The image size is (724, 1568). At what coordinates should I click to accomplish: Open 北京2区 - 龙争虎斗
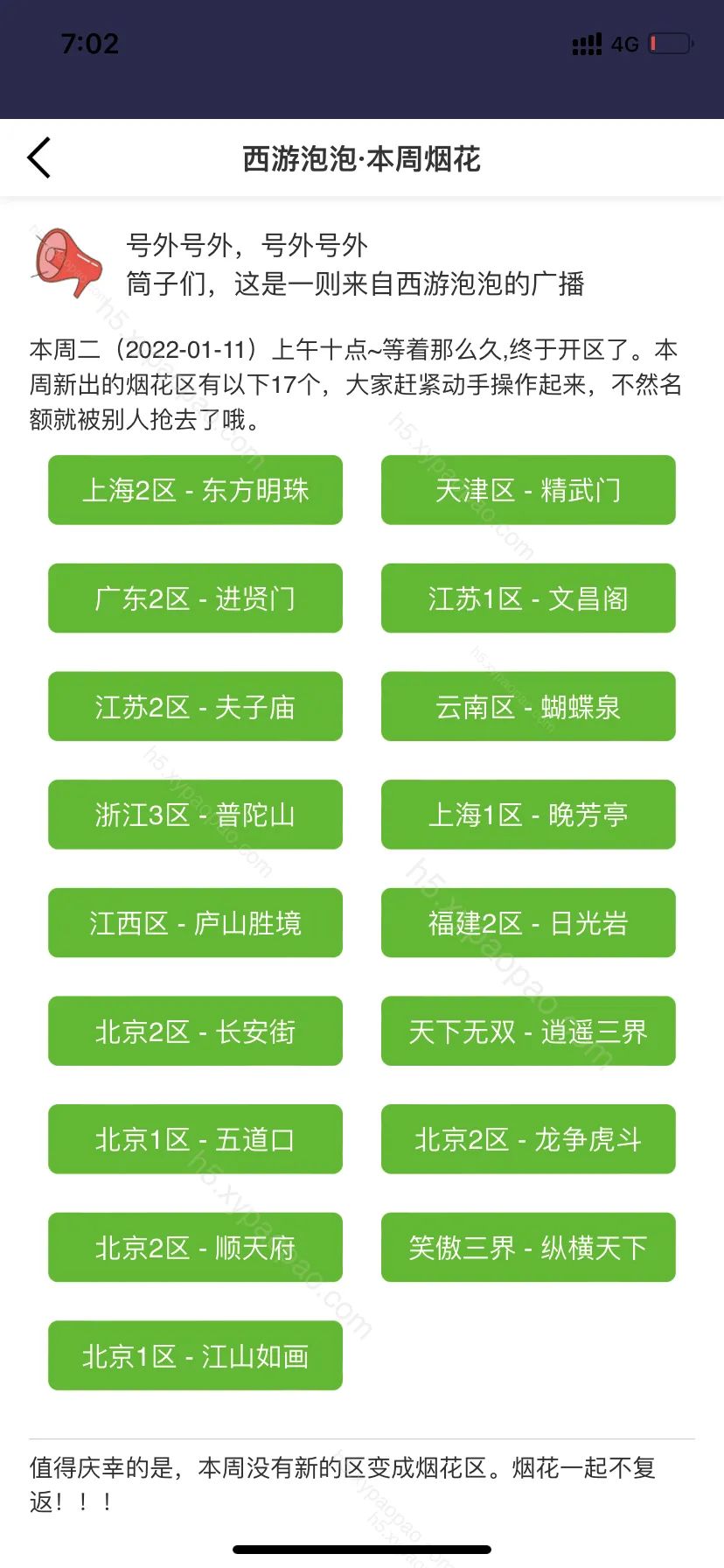tap(528, 1139)
